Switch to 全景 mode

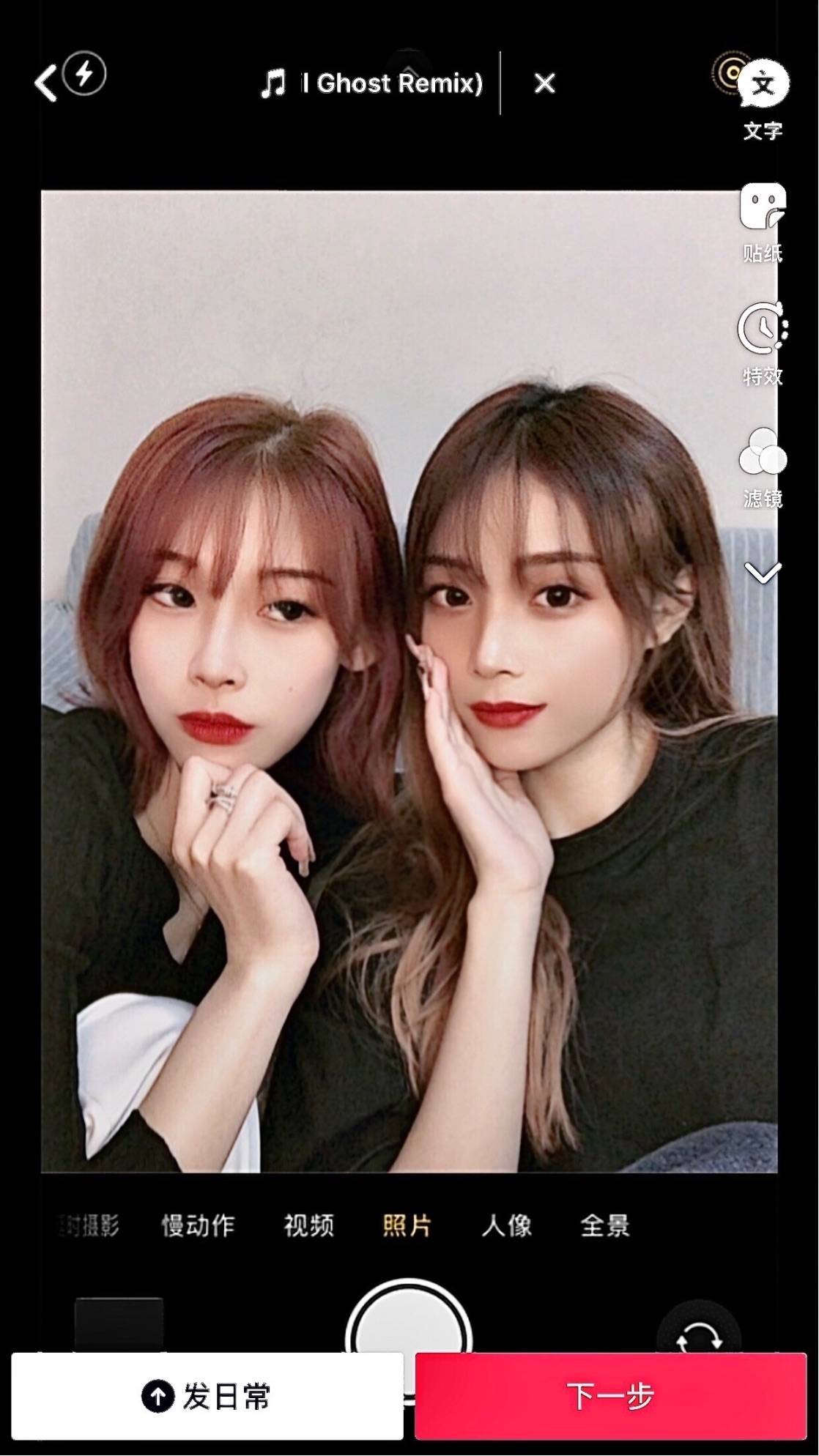[605, 1225]
